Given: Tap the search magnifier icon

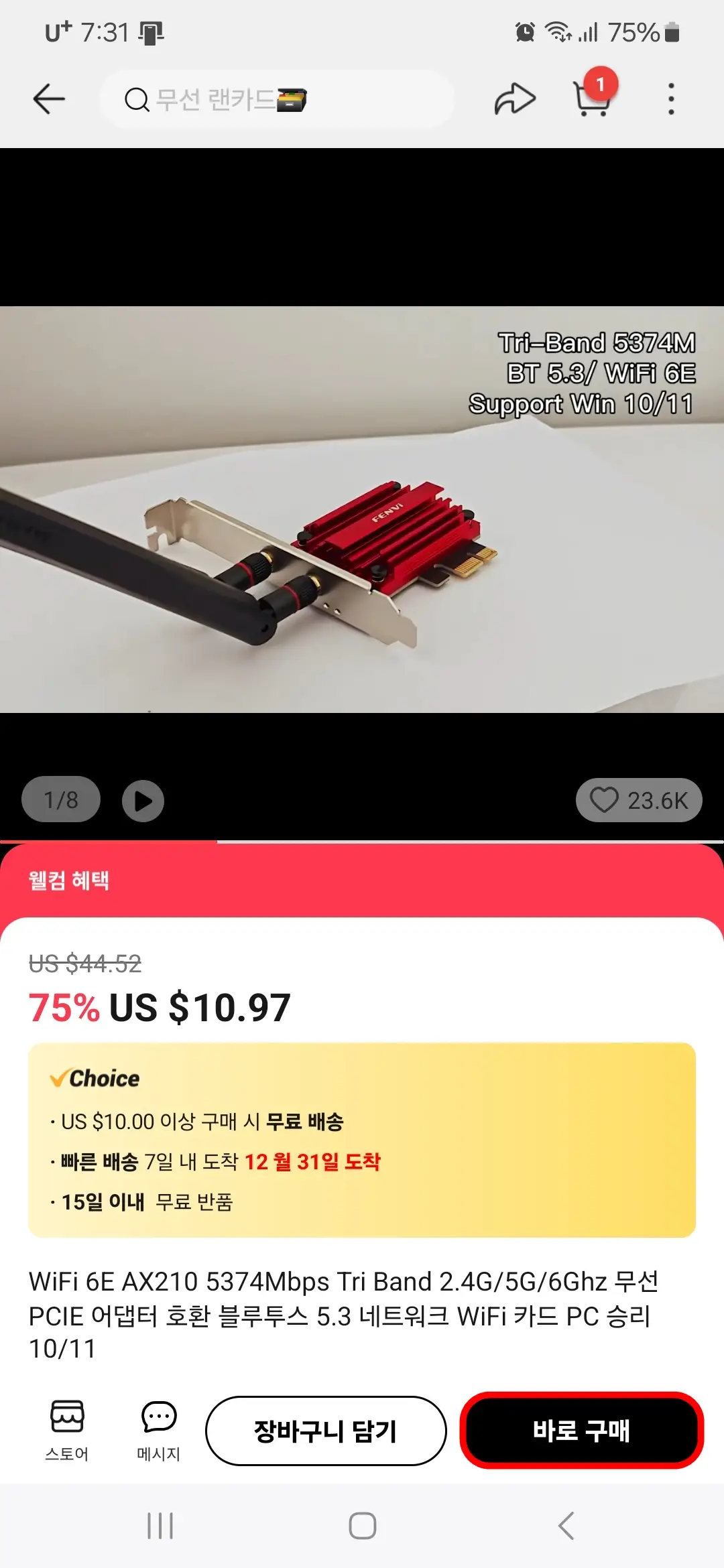Looking at the screenshot, I should click(x=137, y=98).
